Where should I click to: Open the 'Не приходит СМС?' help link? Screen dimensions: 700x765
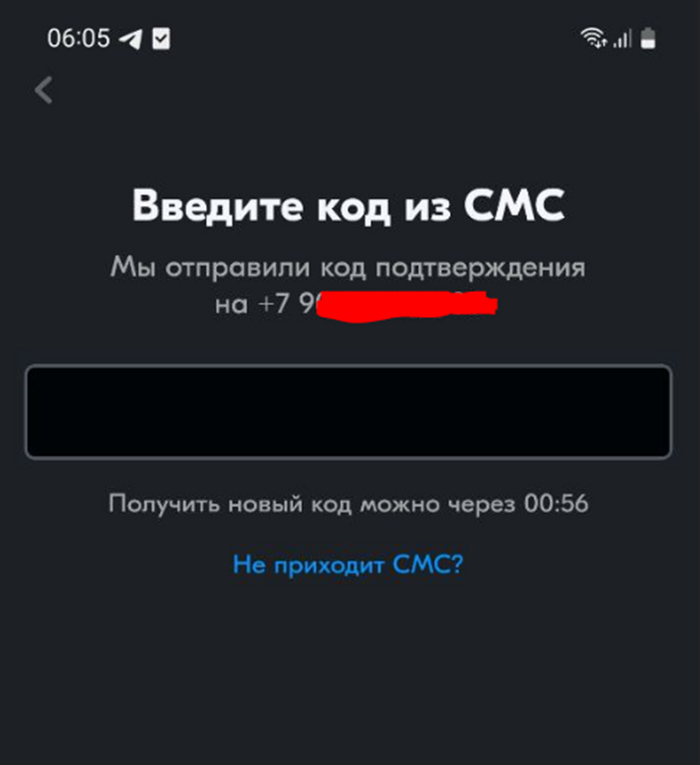coord(348,564)
